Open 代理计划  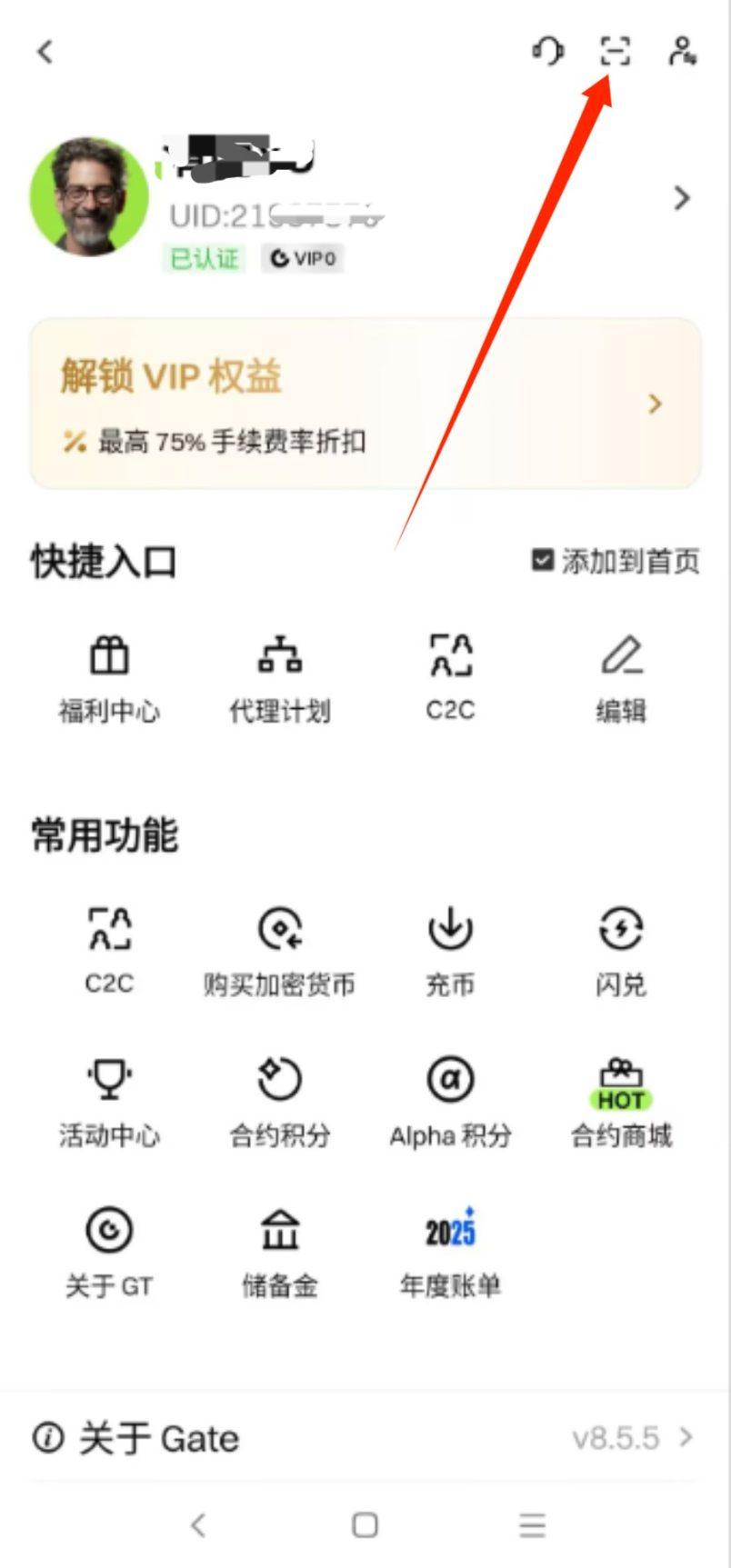(279, 677)
